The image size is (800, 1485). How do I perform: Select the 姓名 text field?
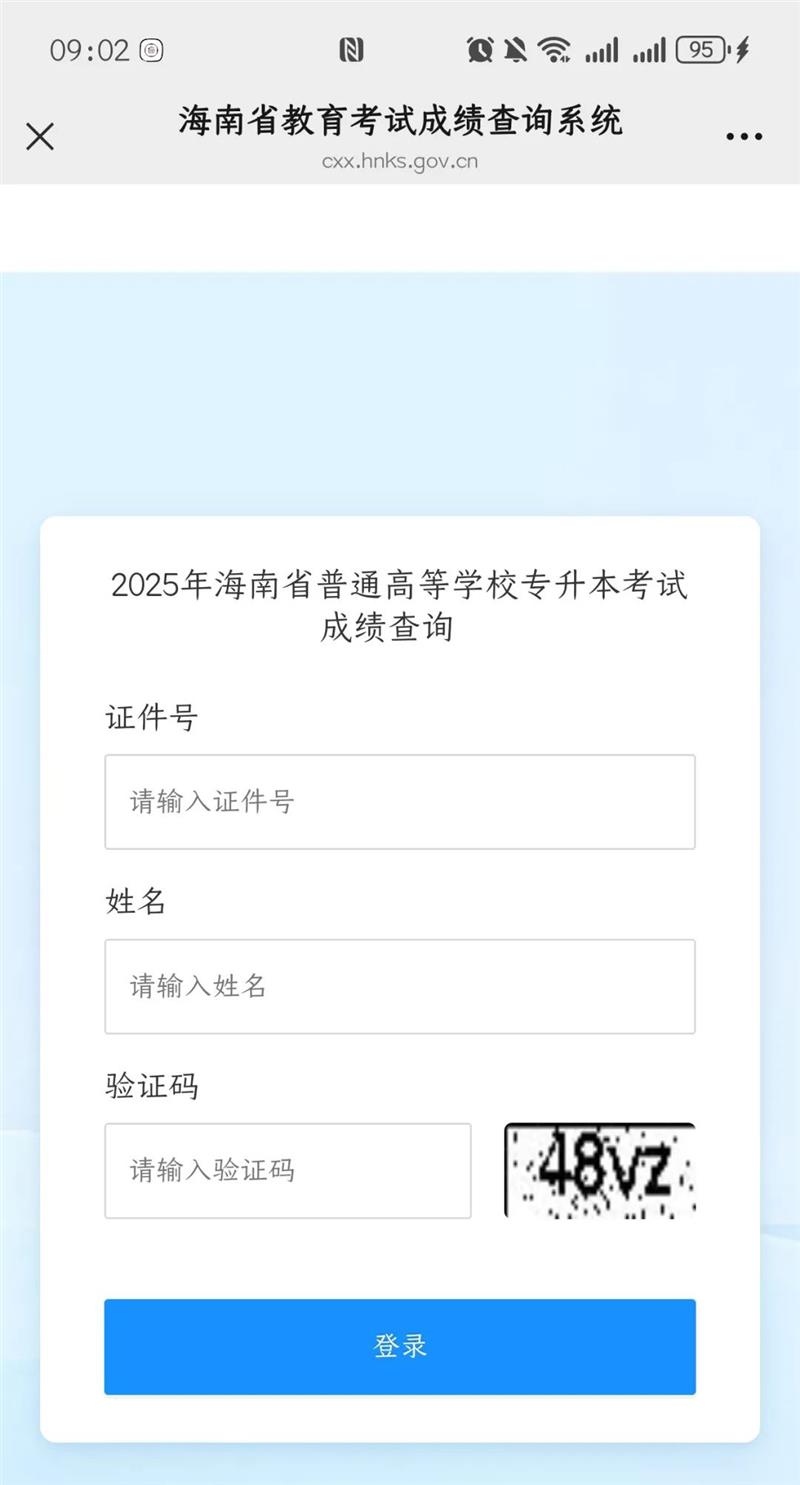400,986
